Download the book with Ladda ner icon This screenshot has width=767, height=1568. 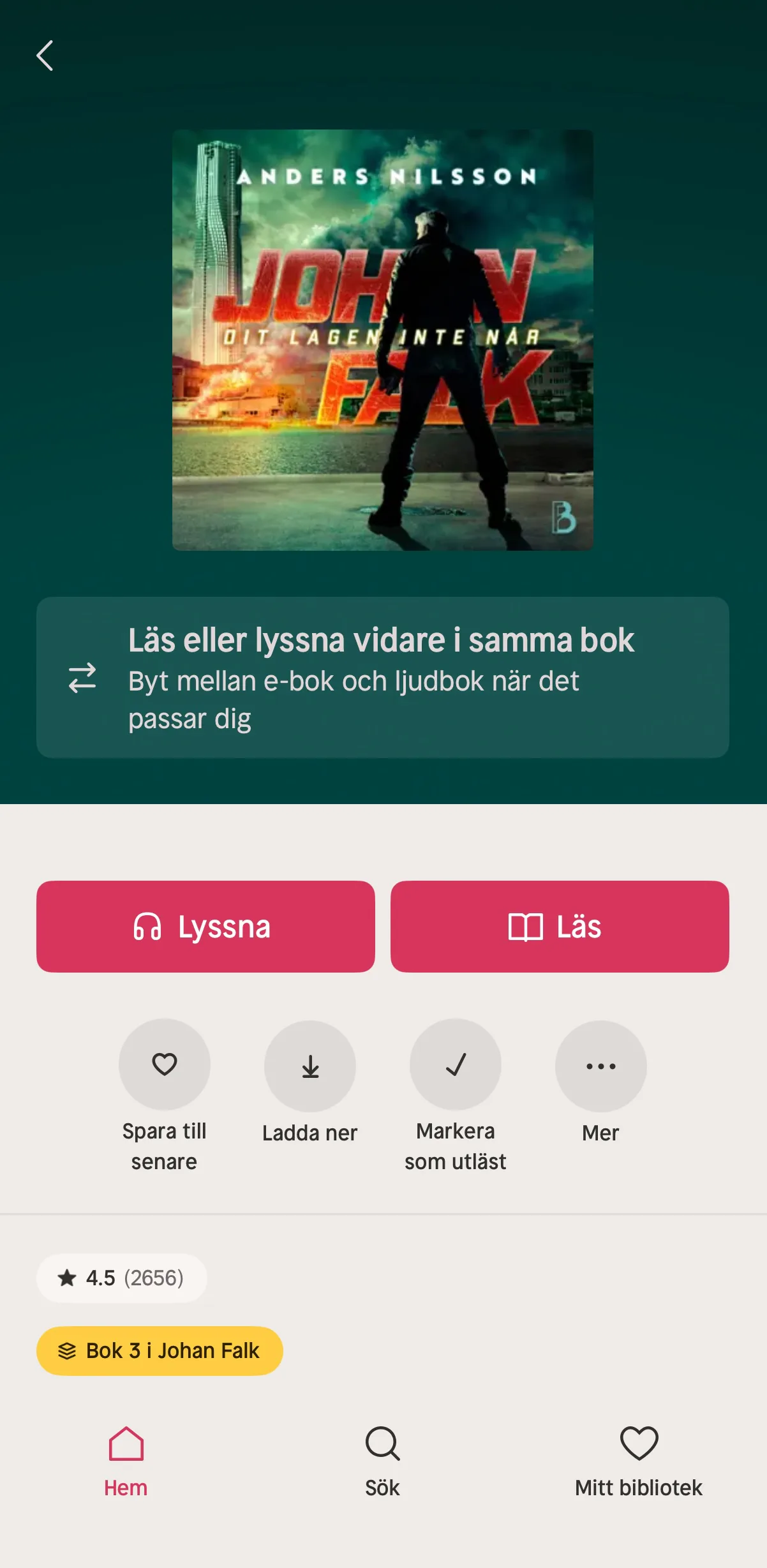click(x=310, y=1064)
